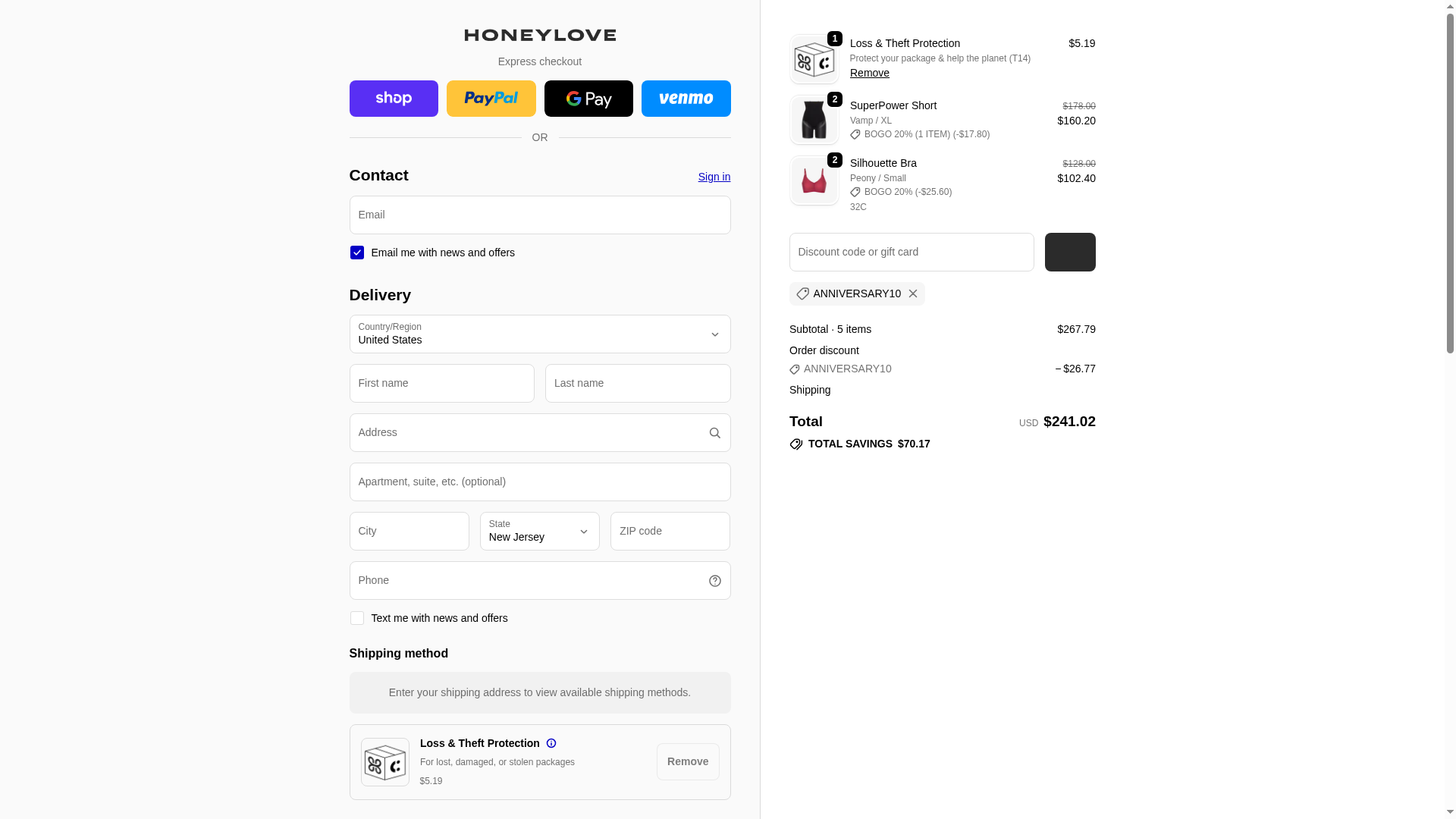The height and width of the screenshot is (819, 1456).
Task: Select Venmo express checkout
Action: point(686,99)
